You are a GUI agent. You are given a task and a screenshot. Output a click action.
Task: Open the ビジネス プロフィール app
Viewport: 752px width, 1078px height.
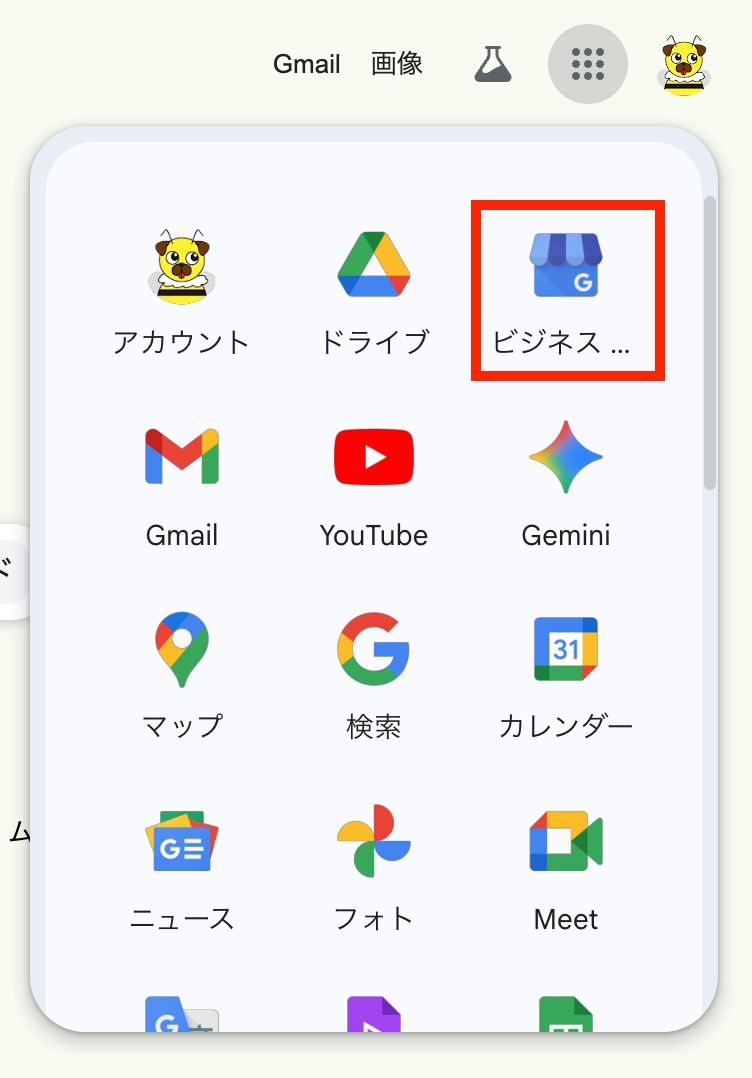pyautogui.click(x=567, y=291)
